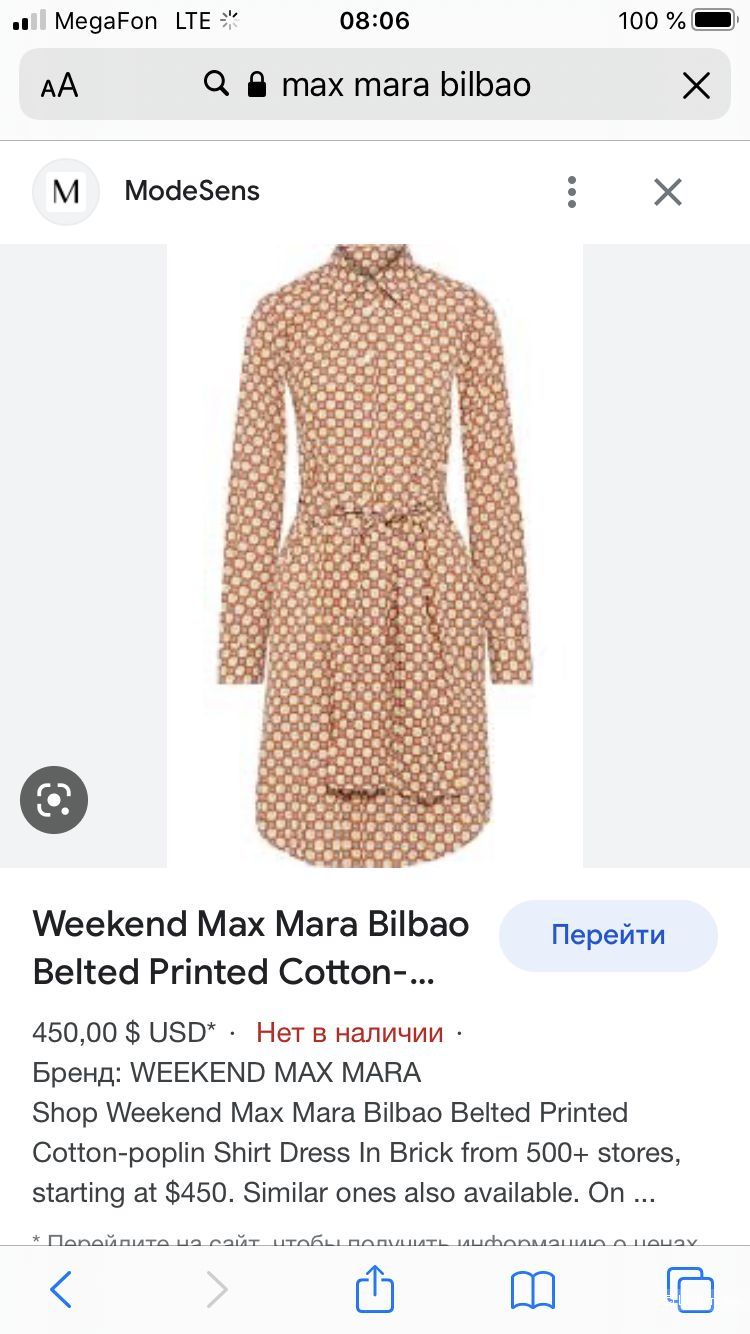Navigate back with the left arrow

tap(60, 1290)
